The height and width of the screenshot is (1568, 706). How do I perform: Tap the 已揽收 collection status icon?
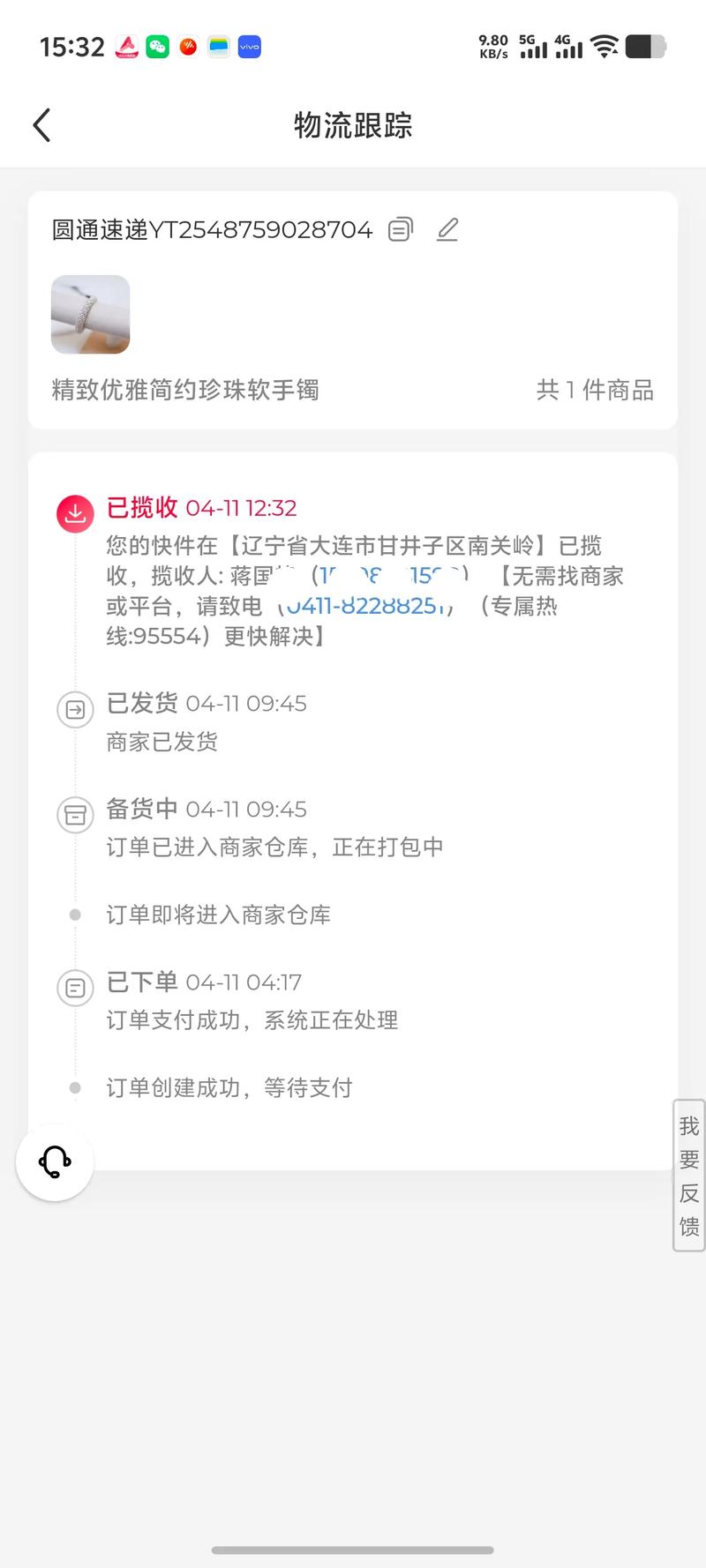[75, 513]
